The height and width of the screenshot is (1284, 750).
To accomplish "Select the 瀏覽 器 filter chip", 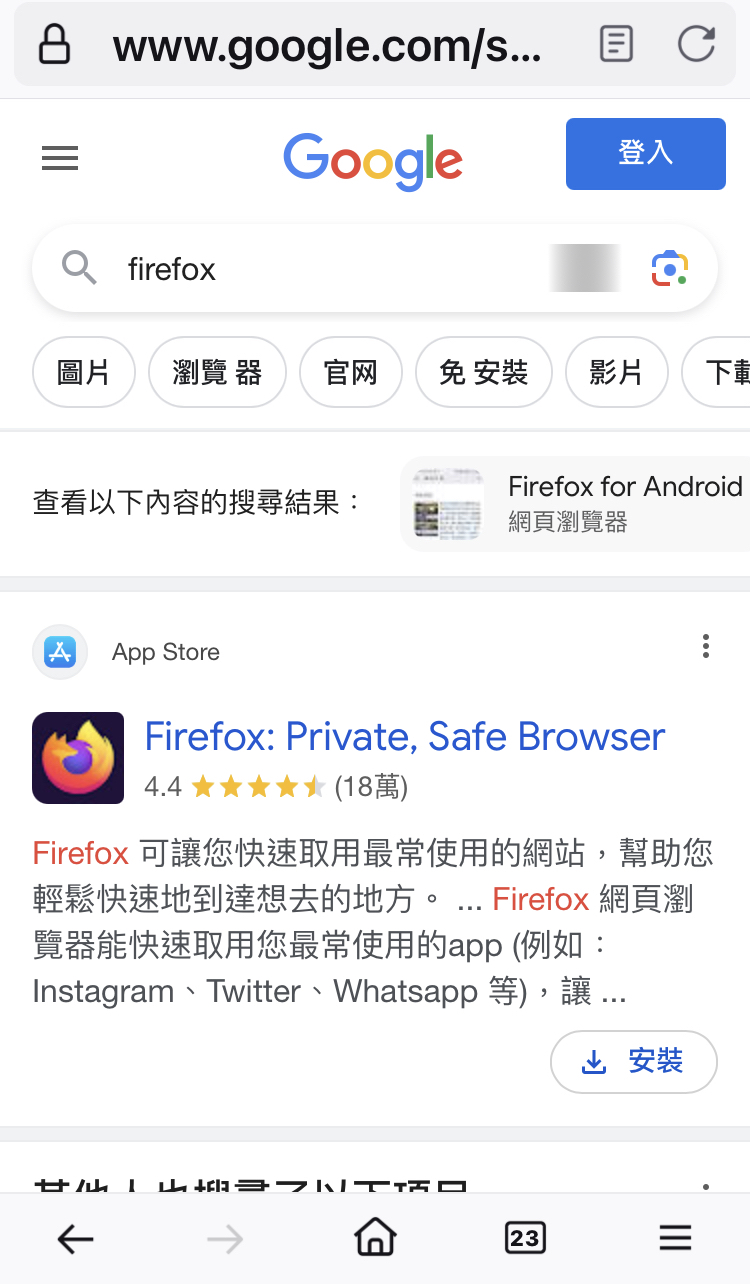I will (x=217, y=373).
